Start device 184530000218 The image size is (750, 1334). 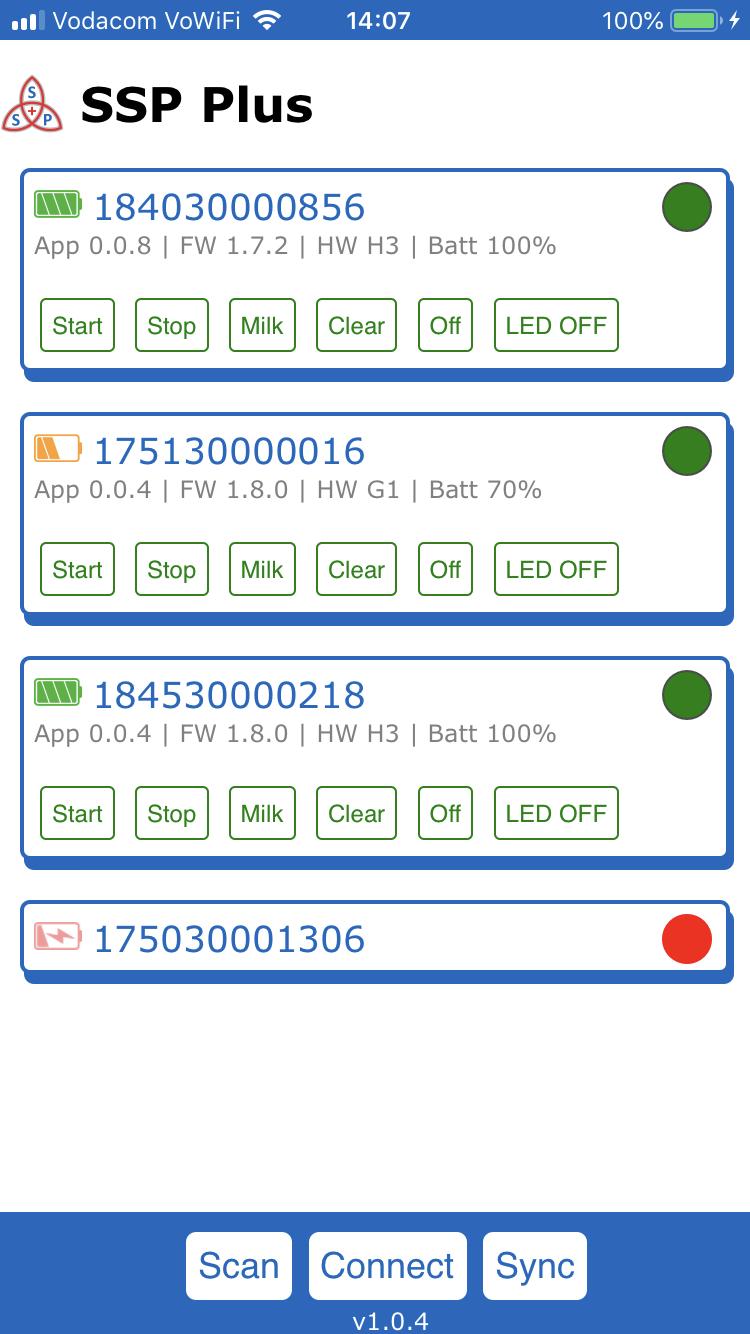77,813
